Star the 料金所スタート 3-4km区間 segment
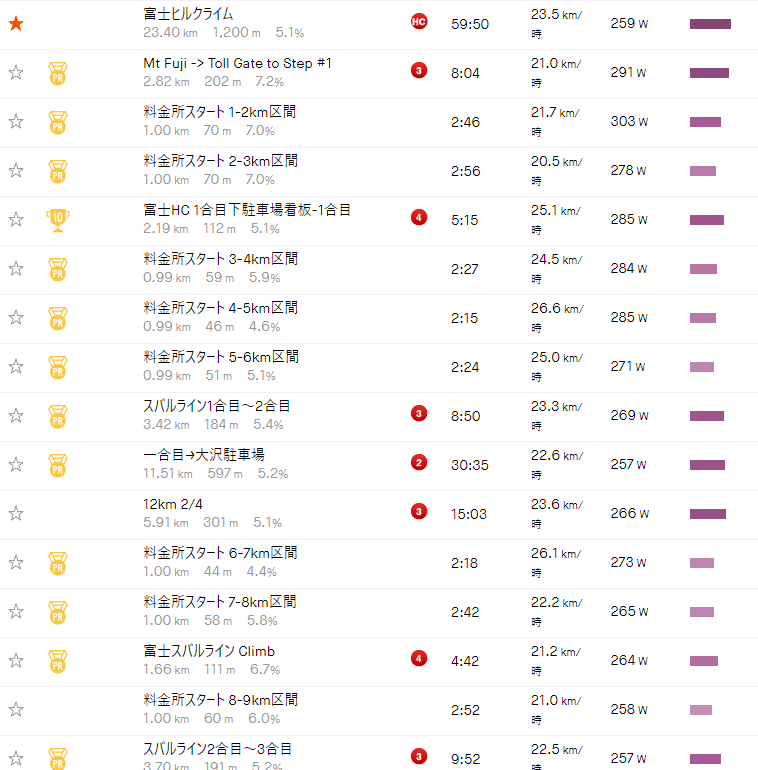 16,268
